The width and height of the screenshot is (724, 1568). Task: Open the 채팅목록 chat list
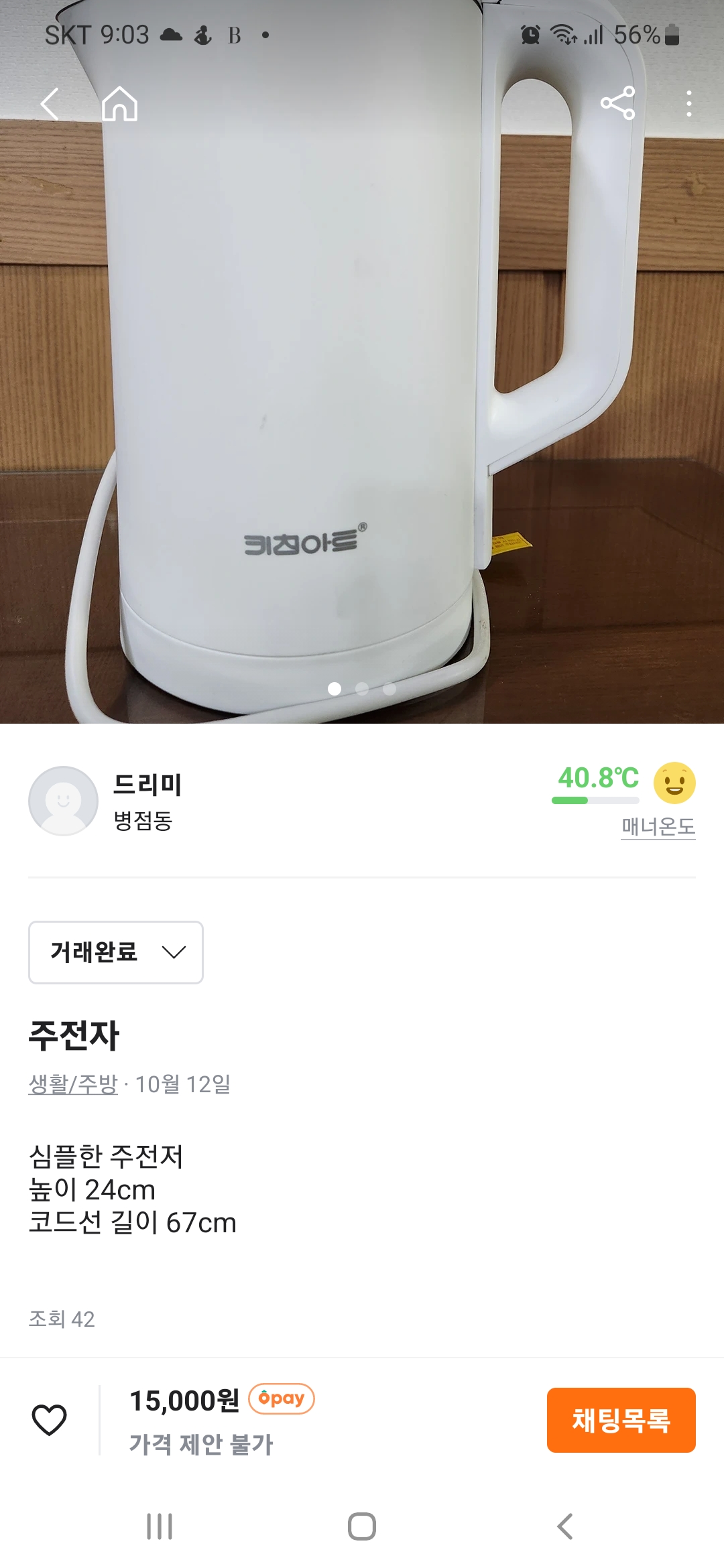pos(621,1420)
